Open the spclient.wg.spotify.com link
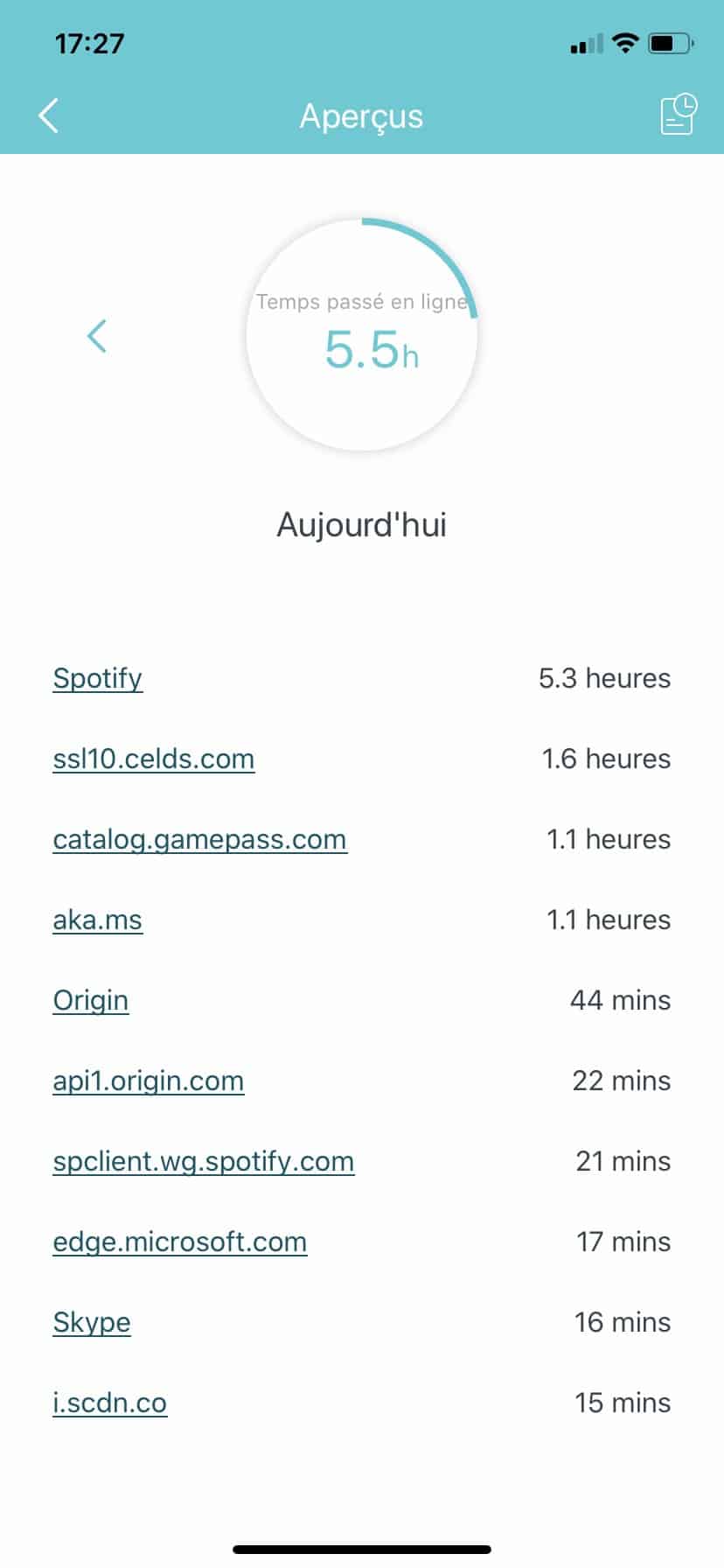The height and width of the screenshot is (1568, 724). (204, 1161)
